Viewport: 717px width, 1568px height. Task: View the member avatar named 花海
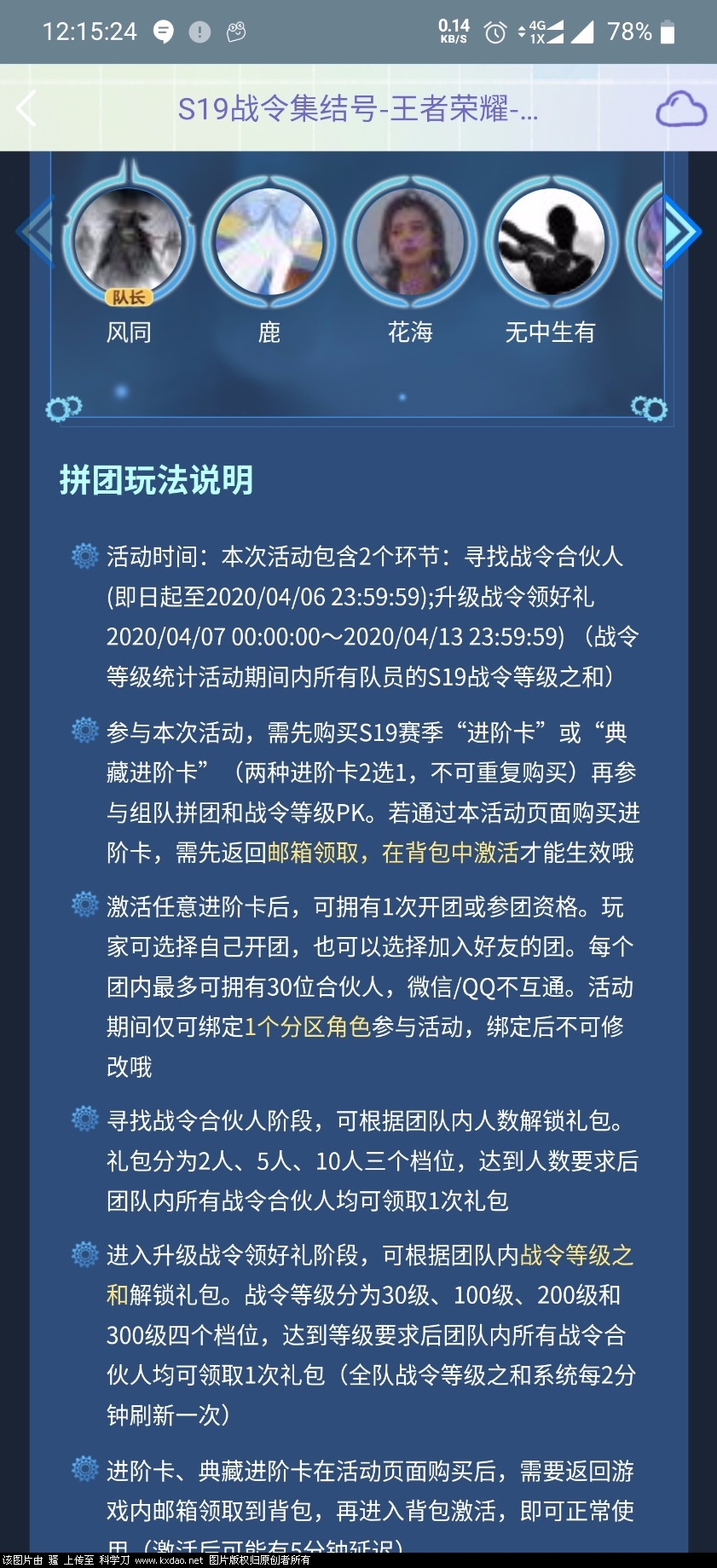pos(410,241)
